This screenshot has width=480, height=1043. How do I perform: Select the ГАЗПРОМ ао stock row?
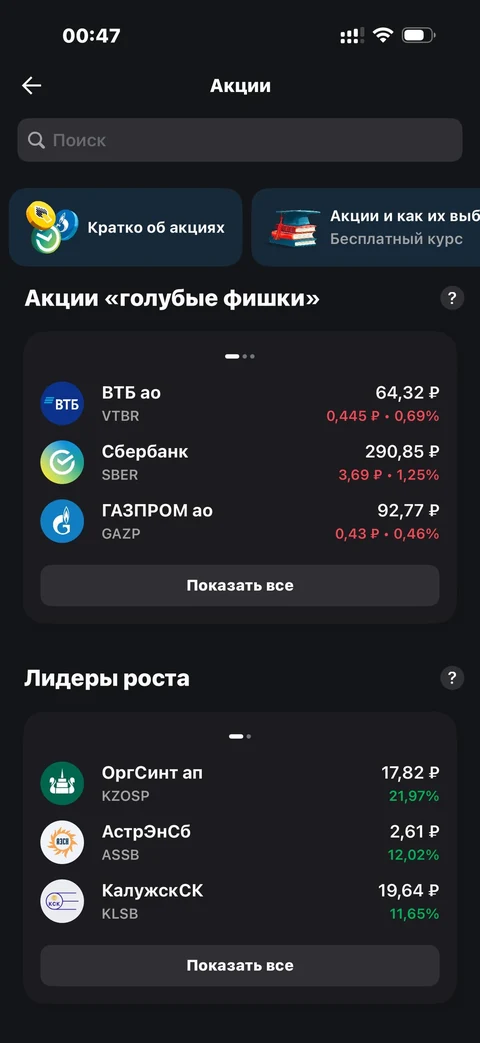point(239,522)
